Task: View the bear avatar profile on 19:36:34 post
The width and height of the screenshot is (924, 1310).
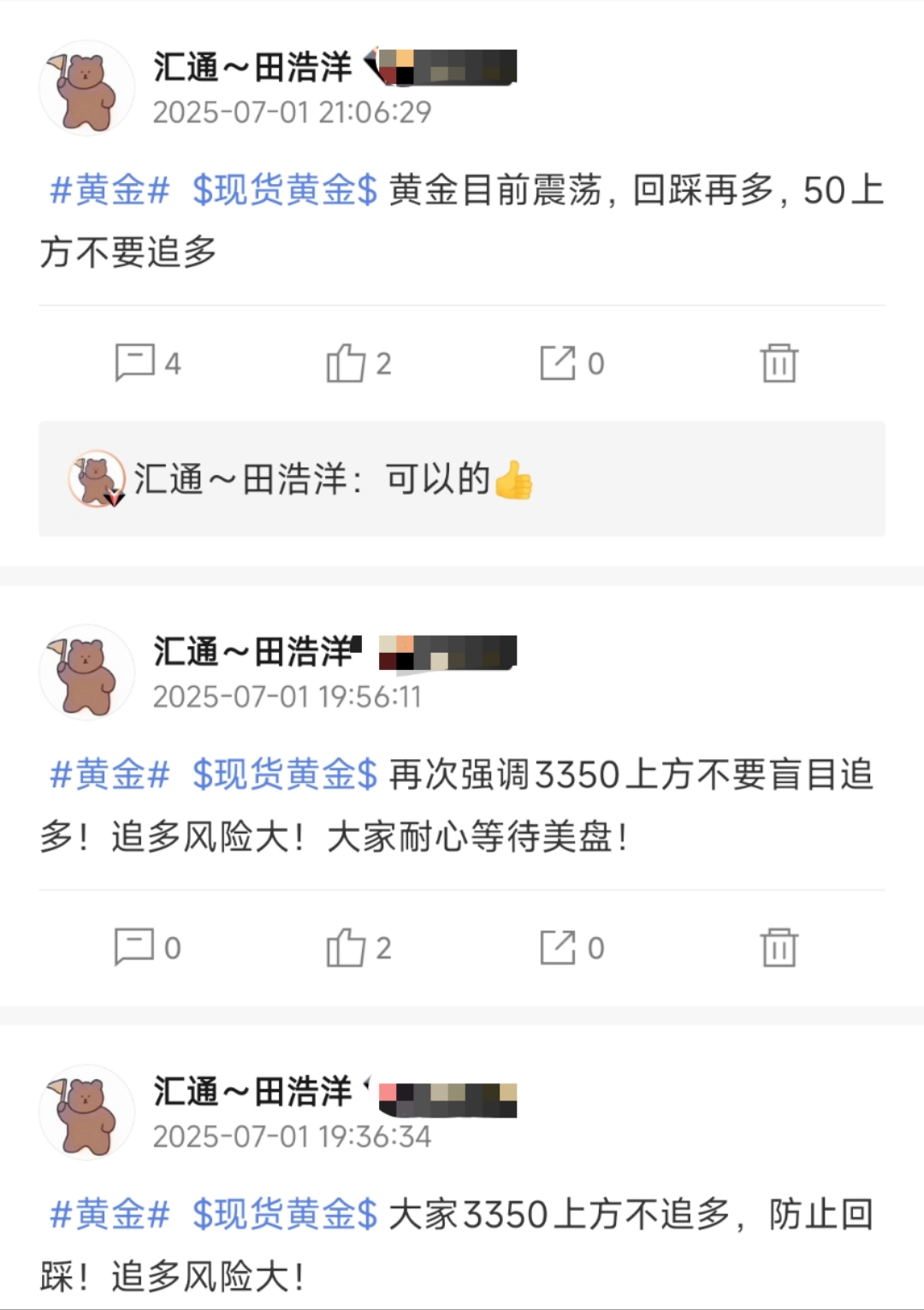Action: [x=86, y=1112]
